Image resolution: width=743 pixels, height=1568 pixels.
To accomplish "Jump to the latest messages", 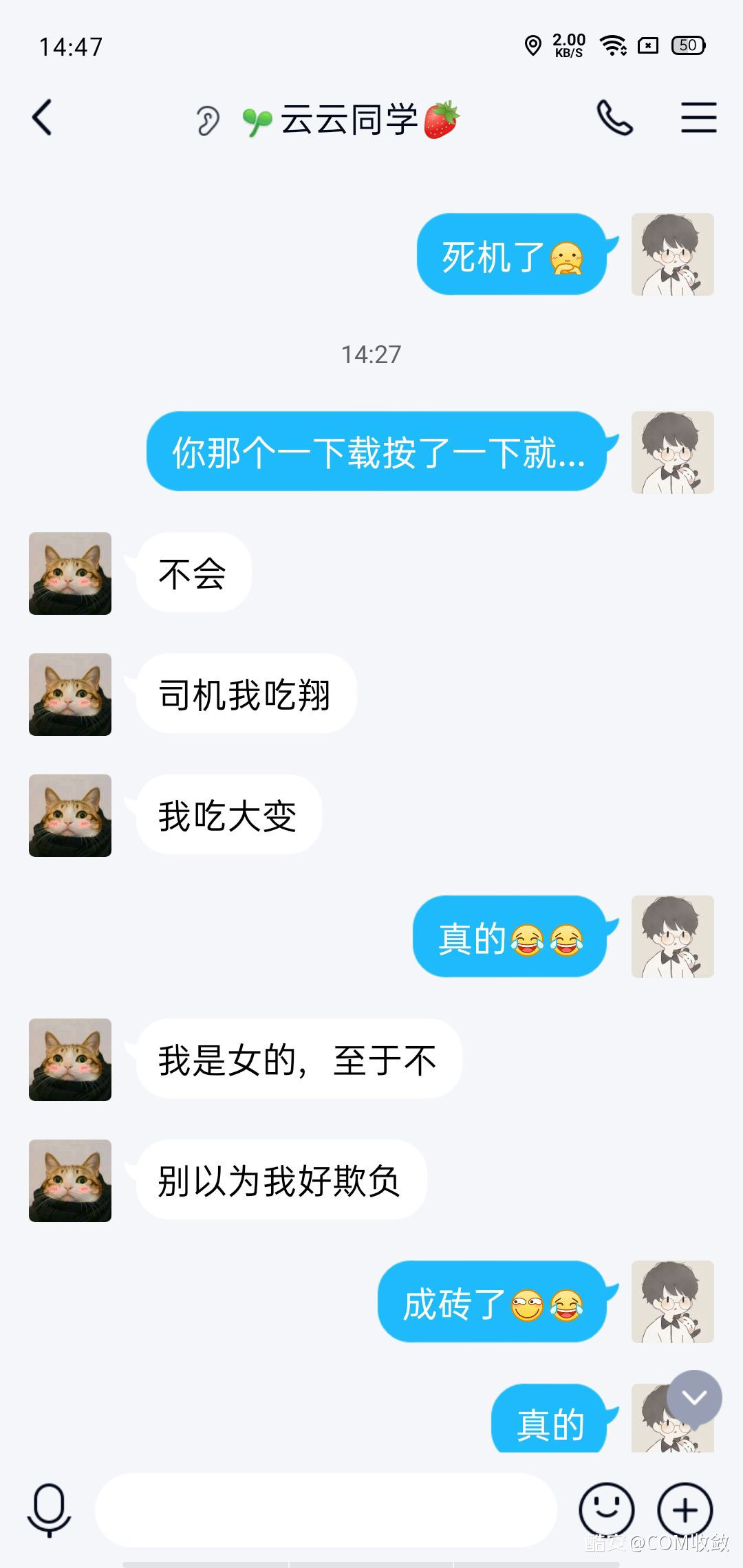I will click(x=694, y=1397).
